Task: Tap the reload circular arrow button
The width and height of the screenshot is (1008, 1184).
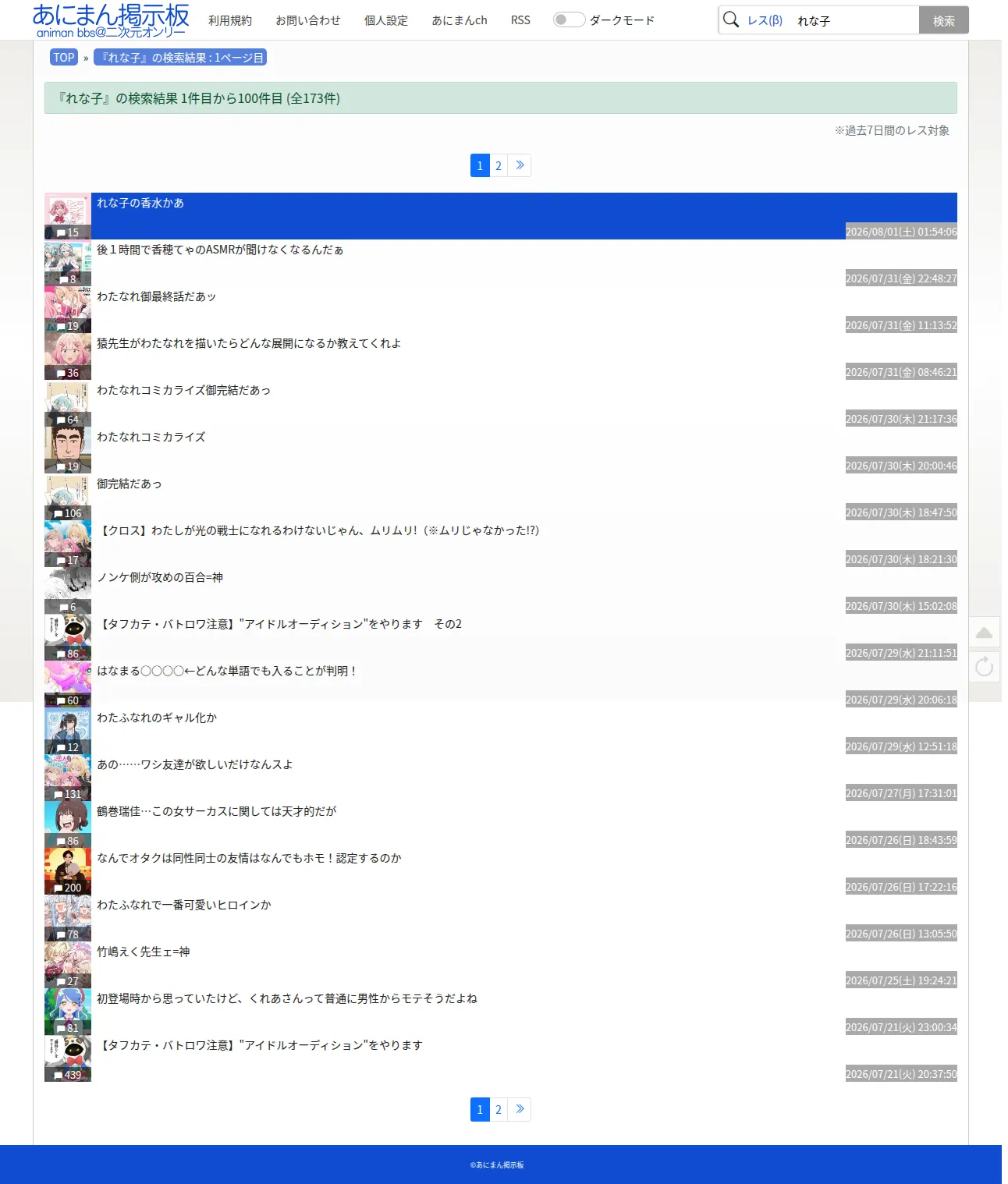Action: [x=985, y=666]
